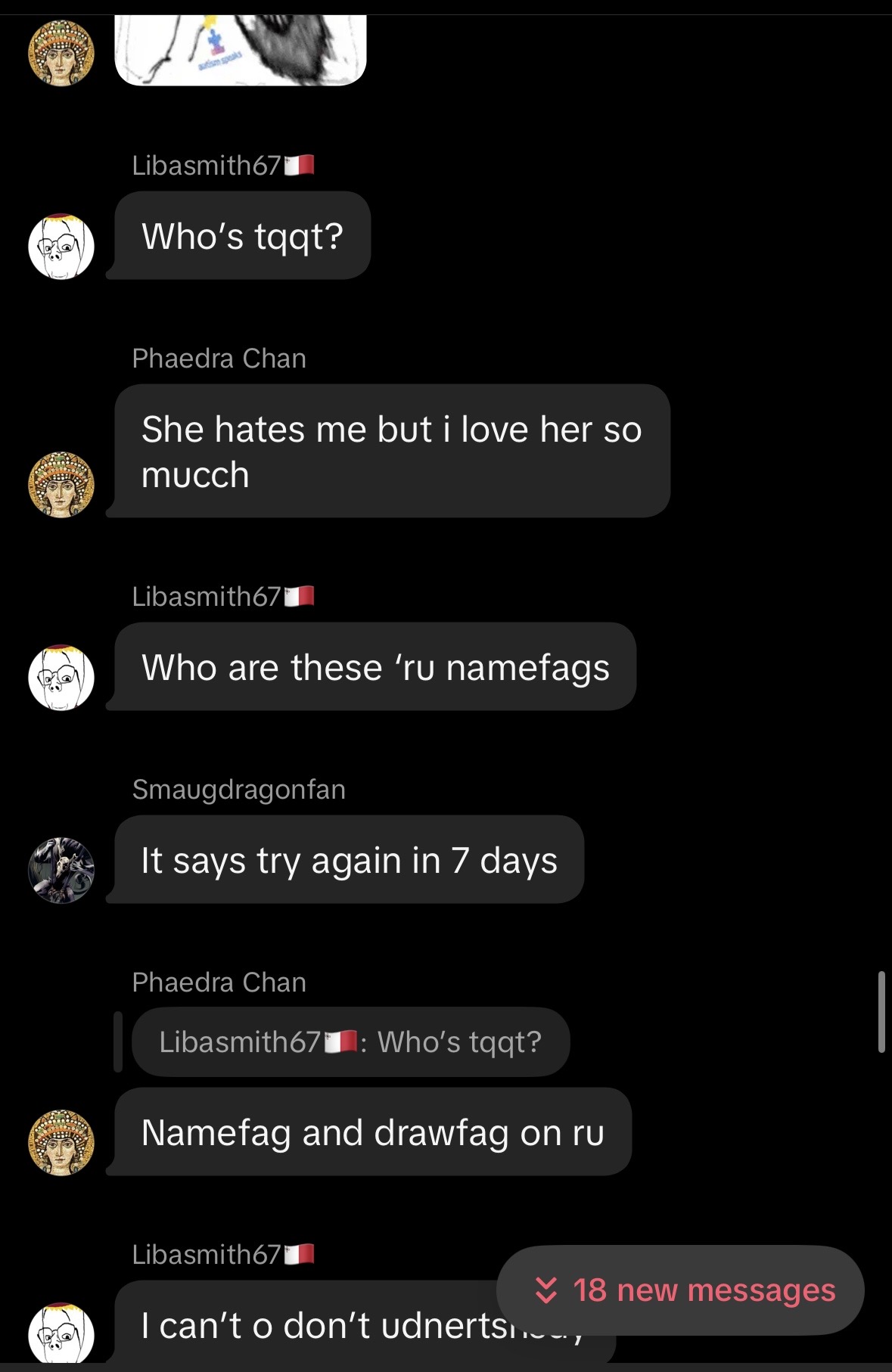Tap the quoted reply "Who's tqqt?"

pyautogui.click(x=350, y=1041)
